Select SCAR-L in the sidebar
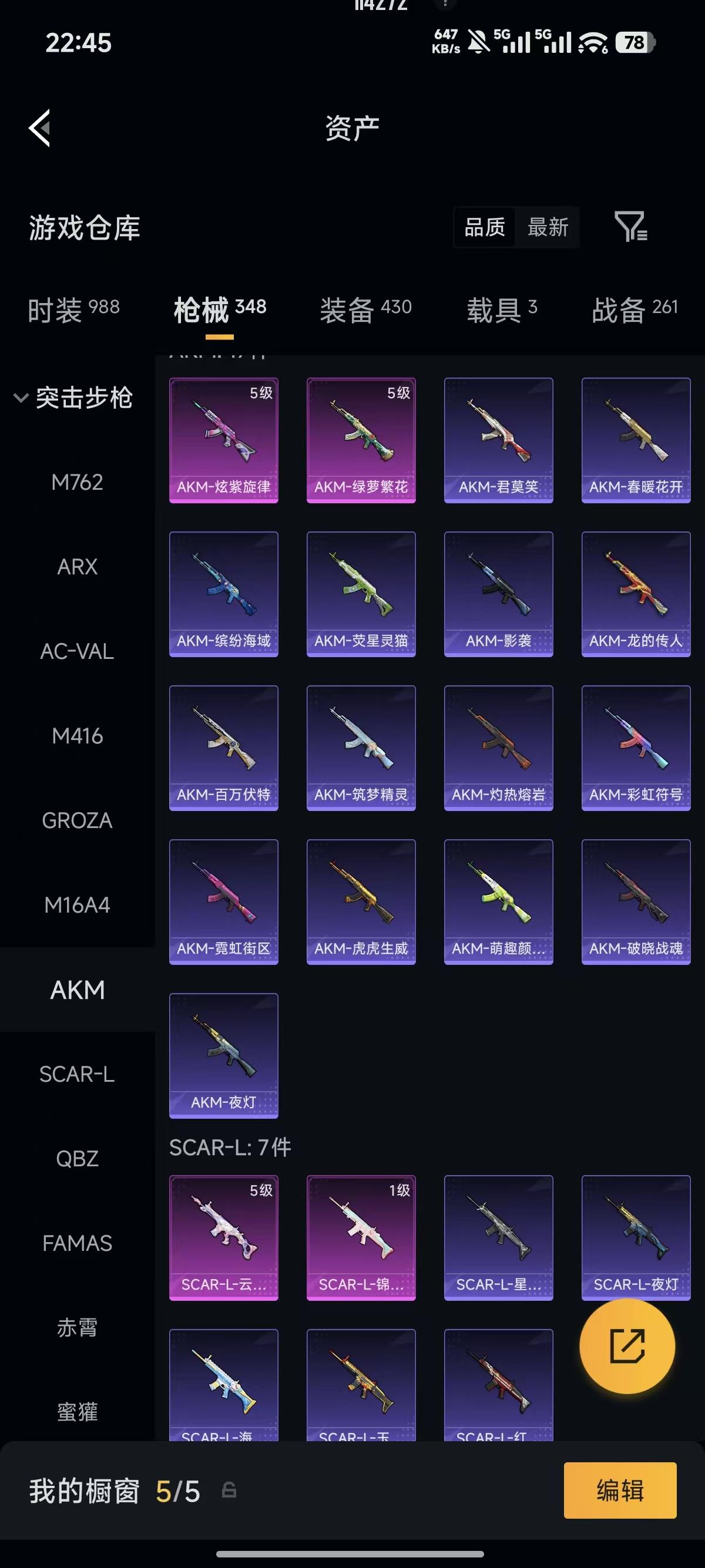 [78, 1074]
